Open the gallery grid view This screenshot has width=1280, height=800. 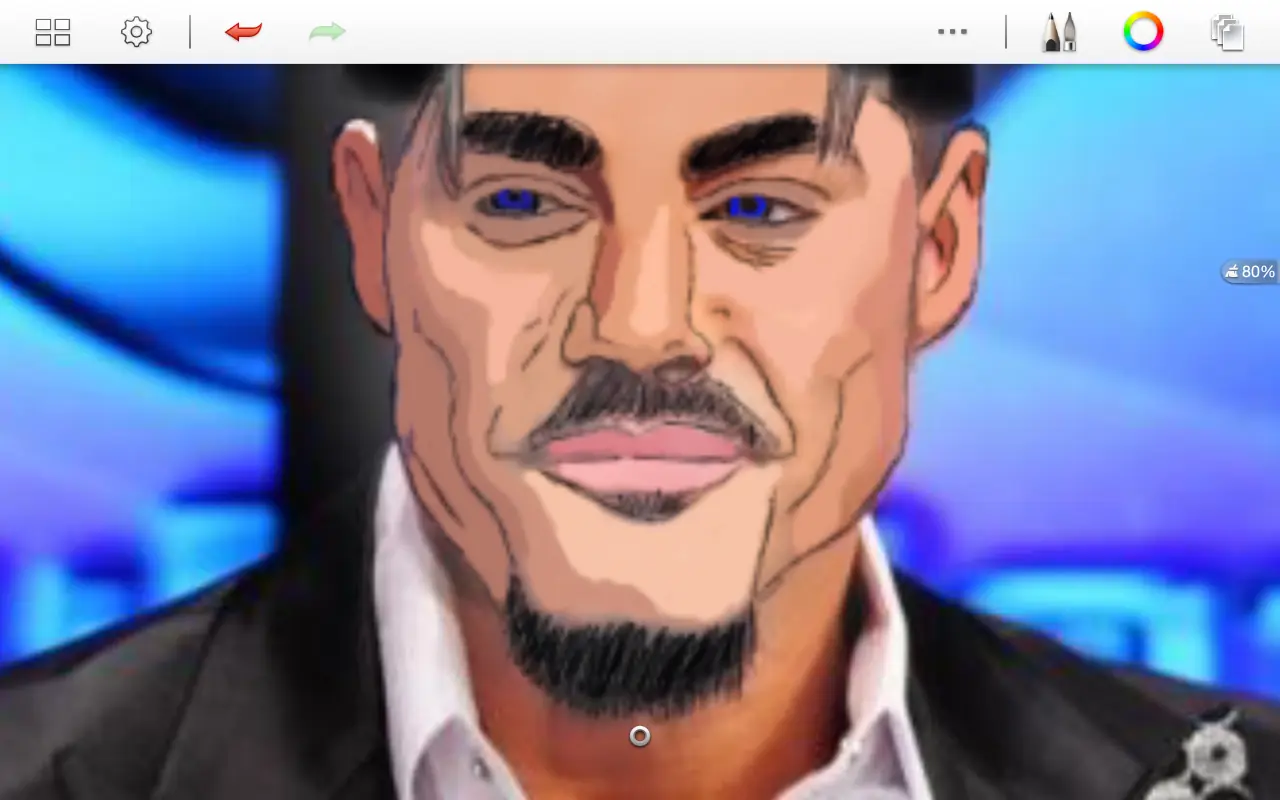pyautogui.click(x=52, y=32)
